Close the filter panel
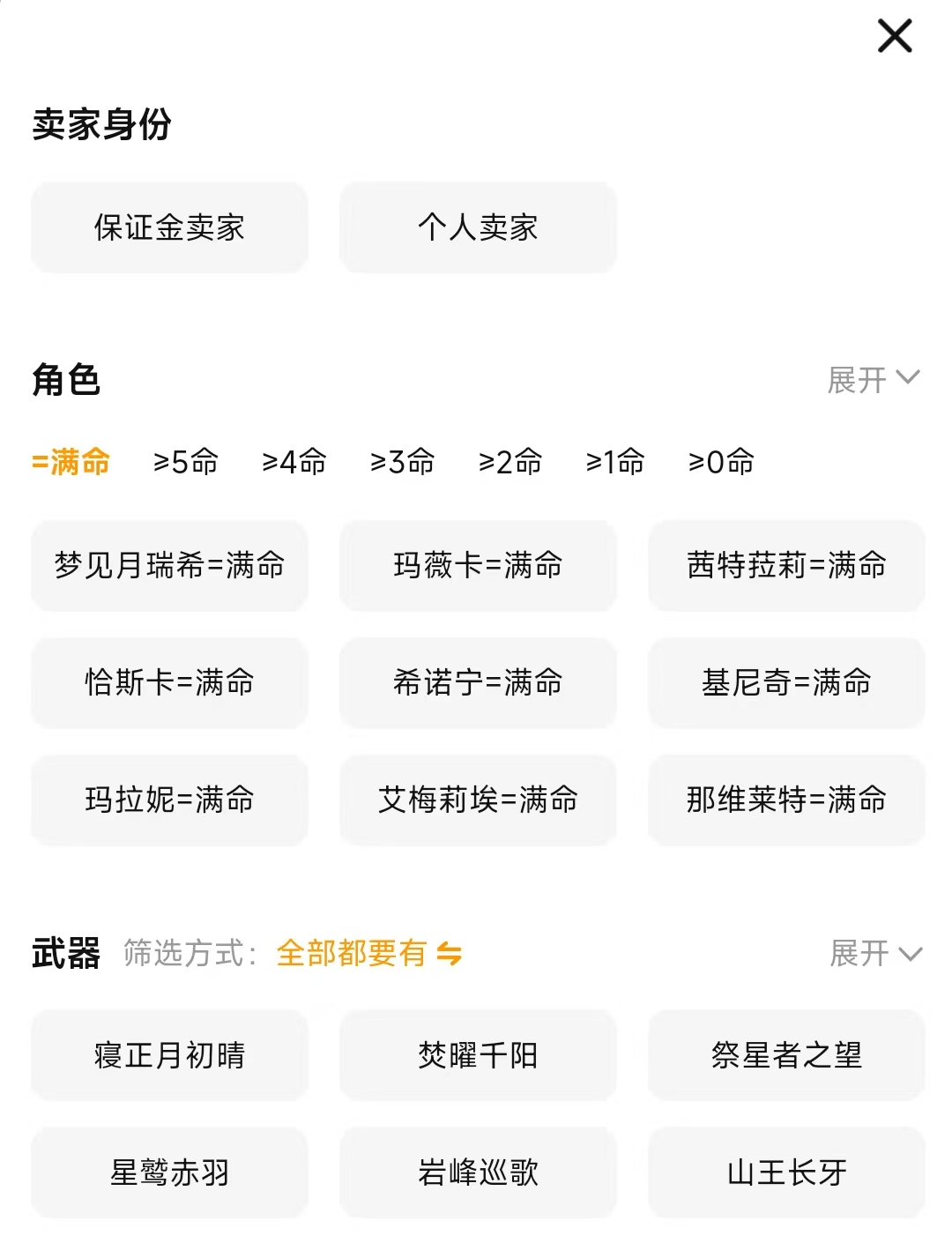 [894, 37]
